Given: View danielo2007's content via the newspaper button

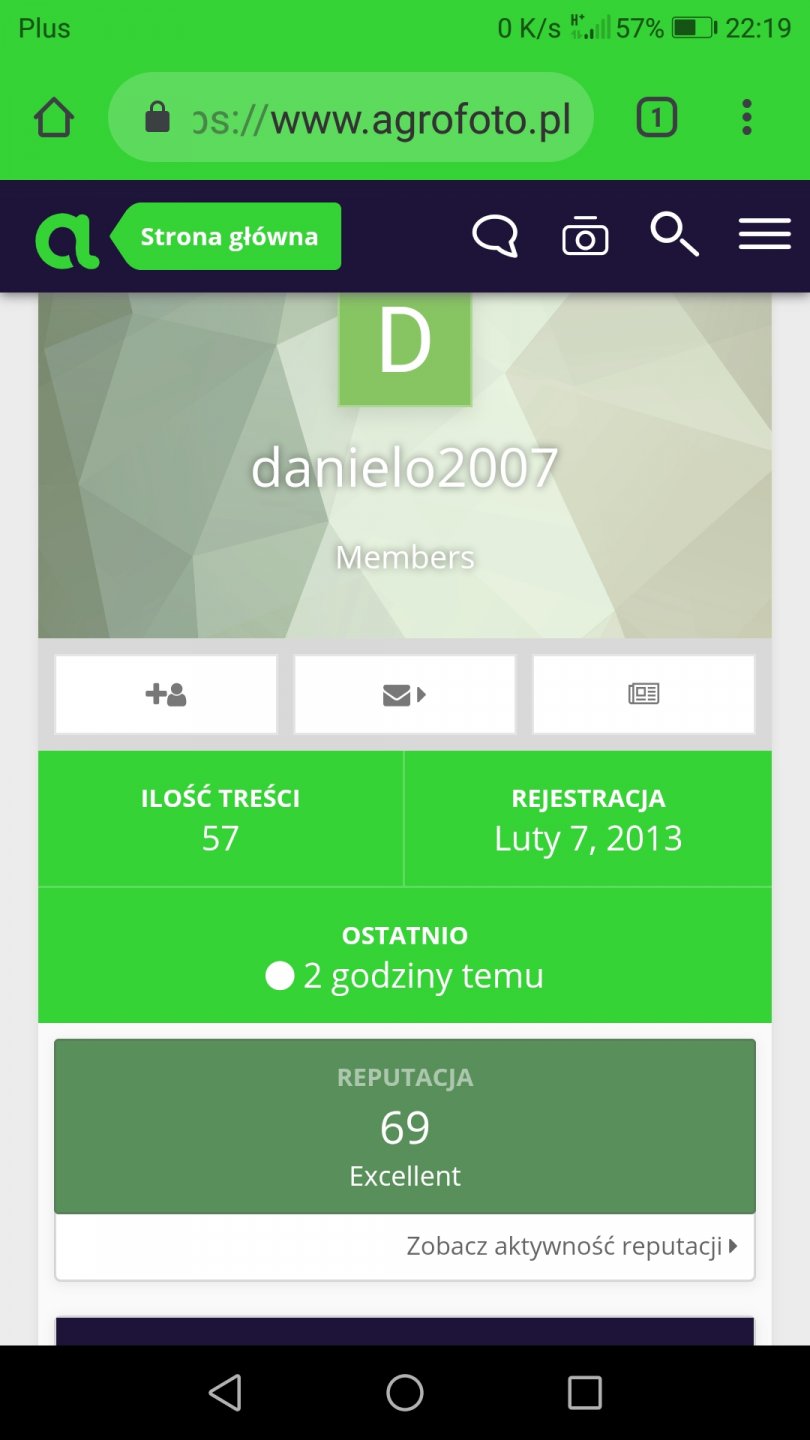Looking at the screenshot, I should (x=644, y=694).
